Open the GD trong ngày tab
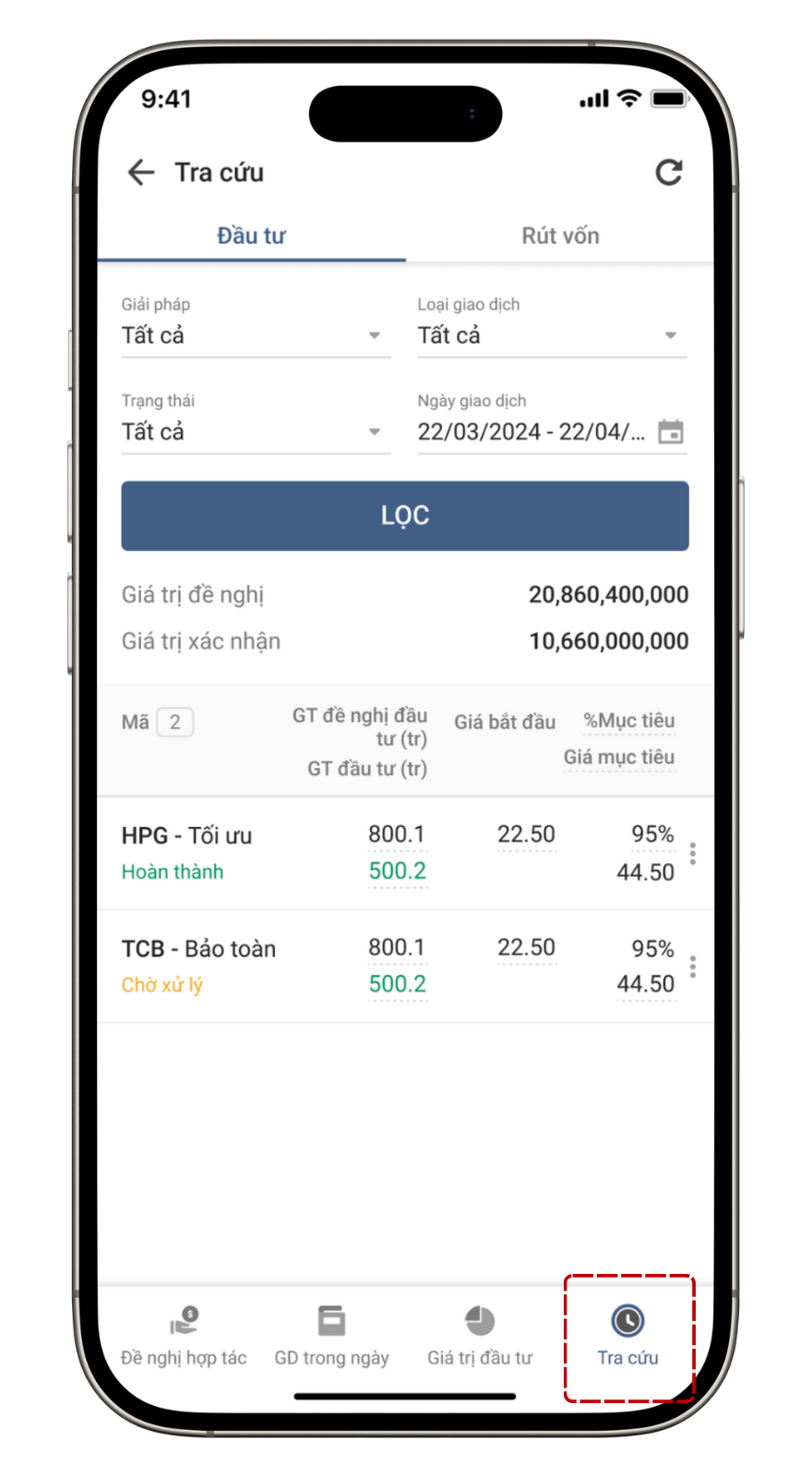This screenshot has height=1477, width=812. click(x=331, y=1336)
